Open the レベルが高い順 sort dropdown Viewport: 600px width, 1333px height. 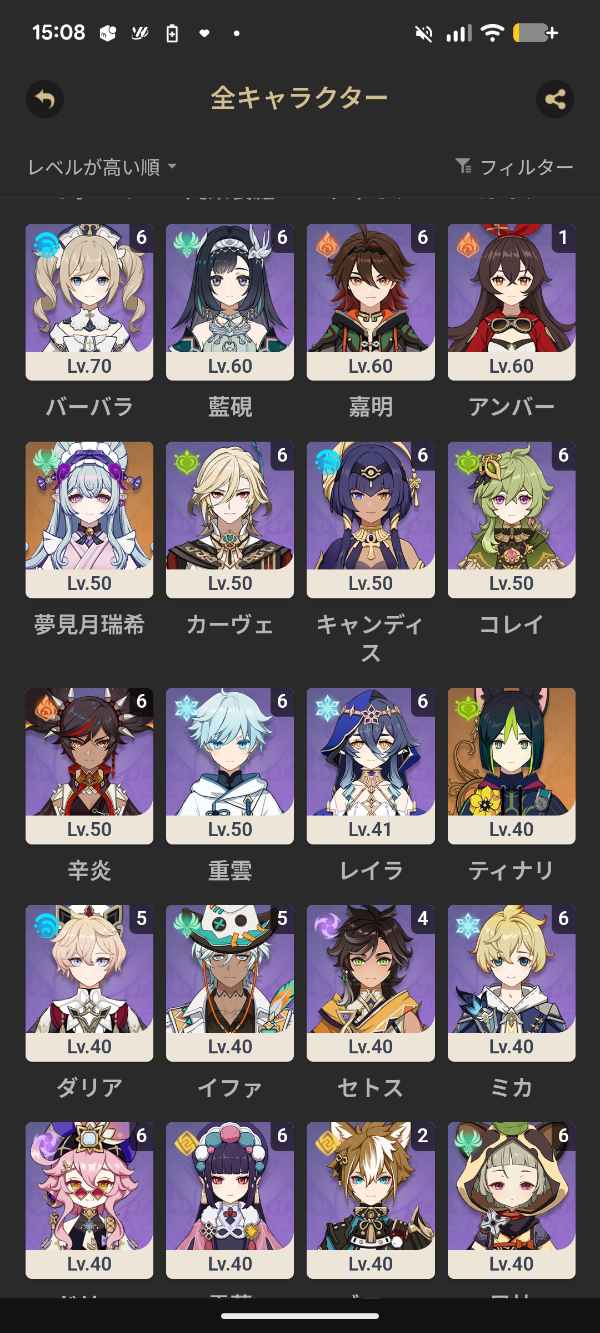pyautogui.click(x=102, y=167)
